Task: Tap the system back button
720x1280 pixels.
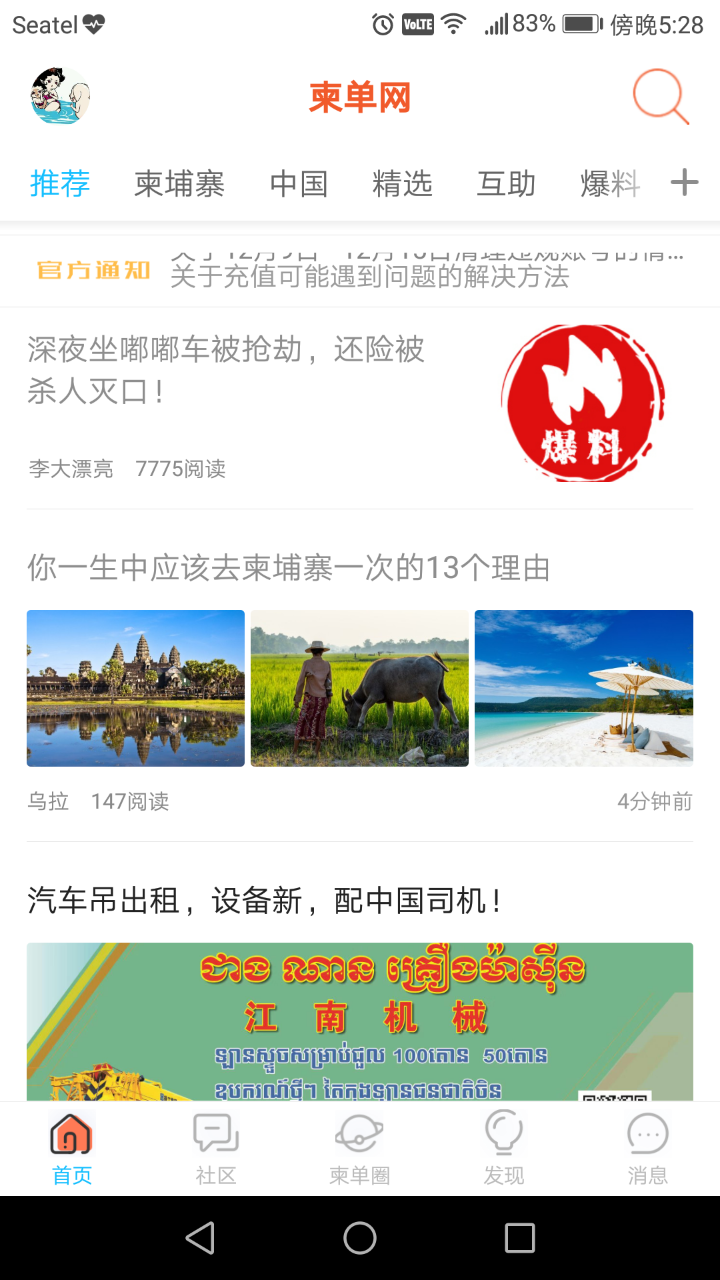Action: coord(200,1238)
